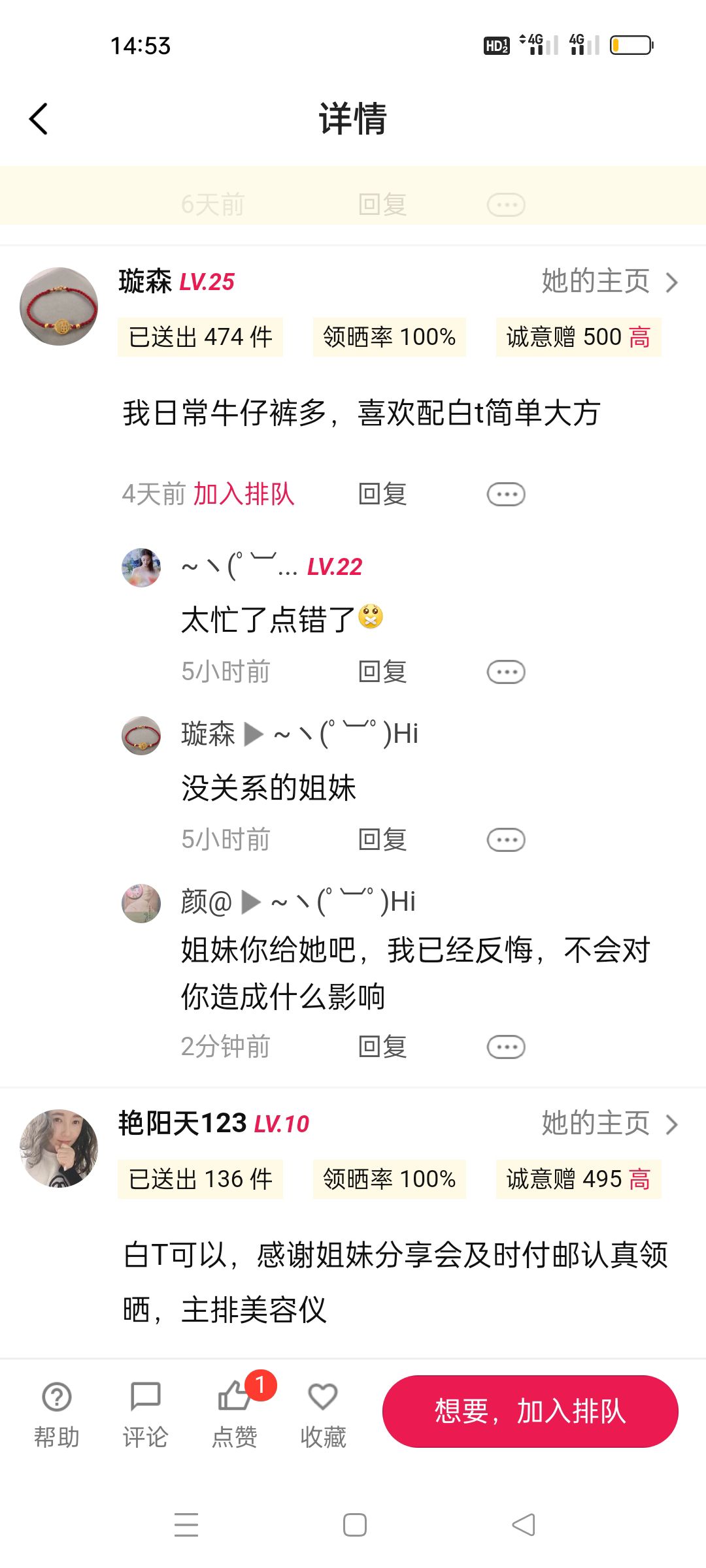Open recent apps from the navigation bar
The width and height of the screenshot is (706, 1568).
[186, 1525]
